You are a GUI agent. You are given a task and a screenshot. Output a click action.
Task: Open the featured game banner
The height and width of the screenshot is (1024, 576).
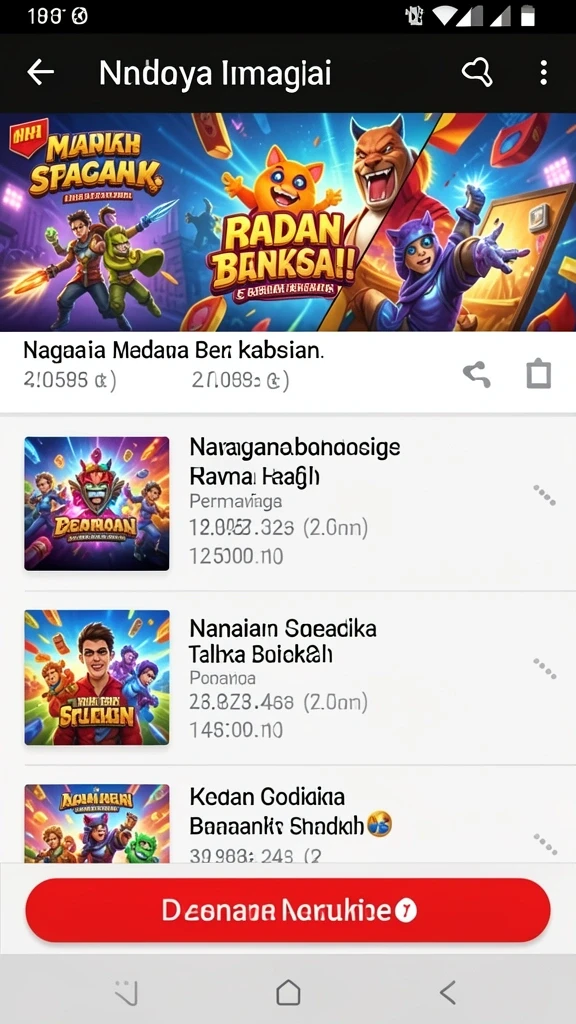288,222
